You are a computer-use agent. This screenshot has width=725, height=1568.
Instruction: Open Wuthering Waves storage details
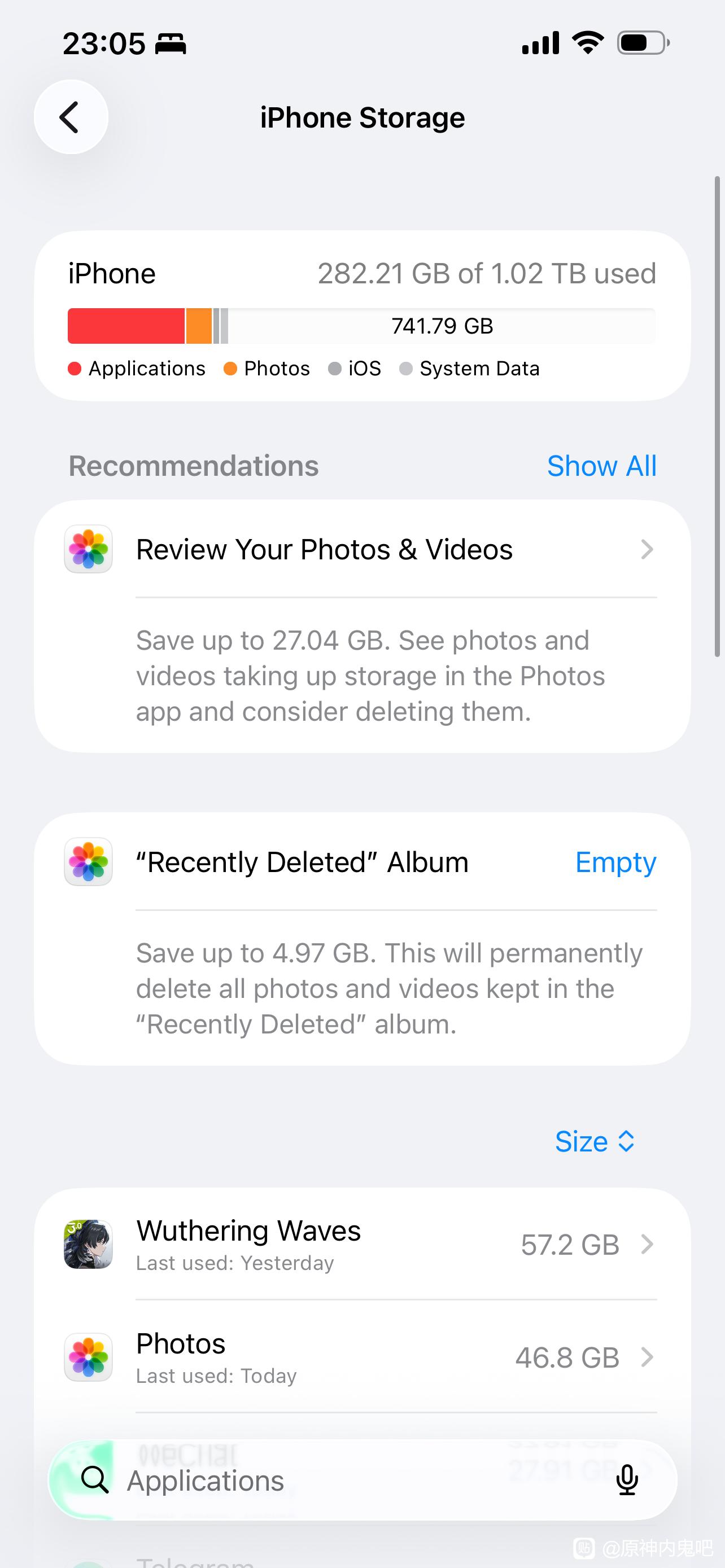coord(361,1244)
